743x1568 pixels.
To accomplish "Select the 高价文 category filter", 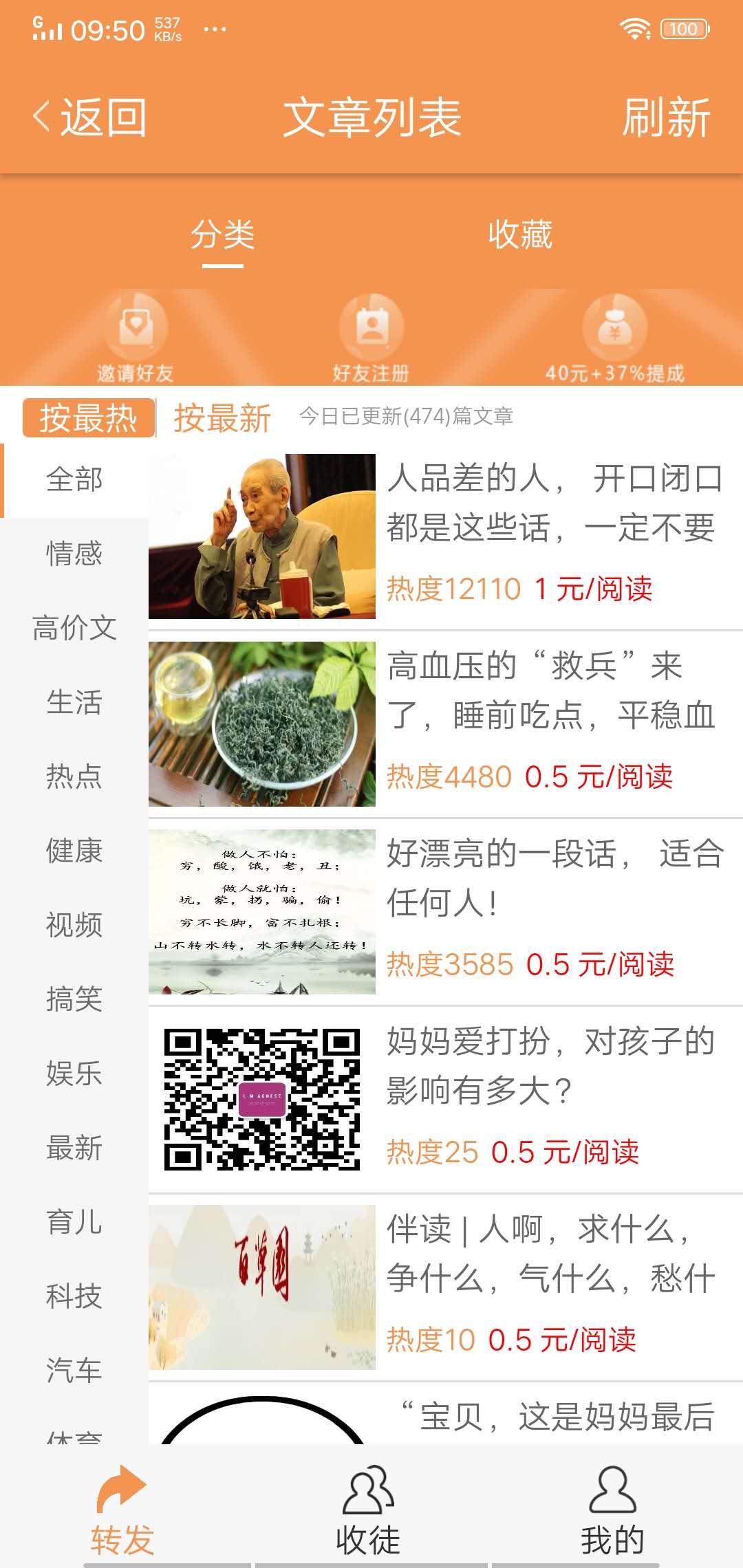I will (x=74, y=627).
